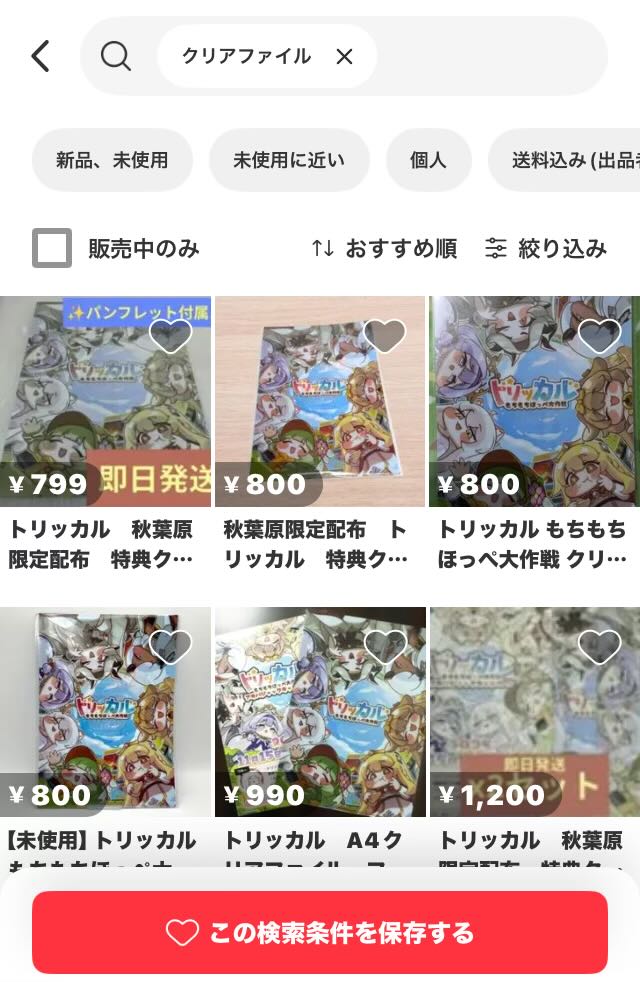View the ¥800 秋葉原限定配布 item

[x=320, y=420]
